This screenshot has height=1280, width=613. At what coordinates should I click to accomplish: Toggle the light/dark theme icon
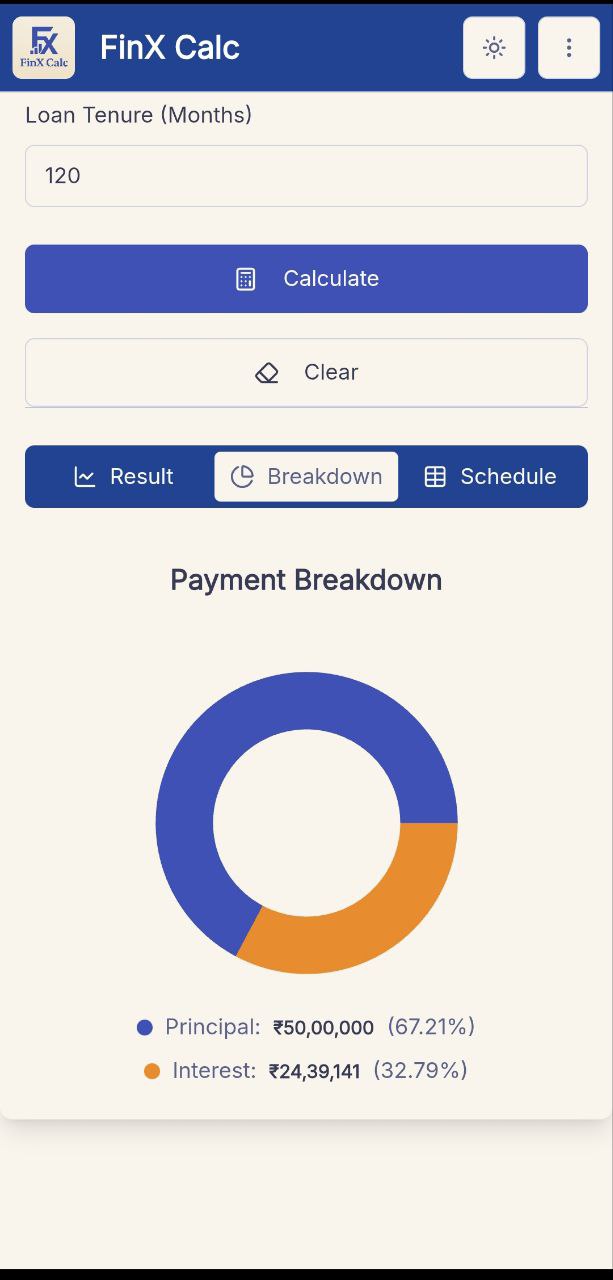coord(494,48)
